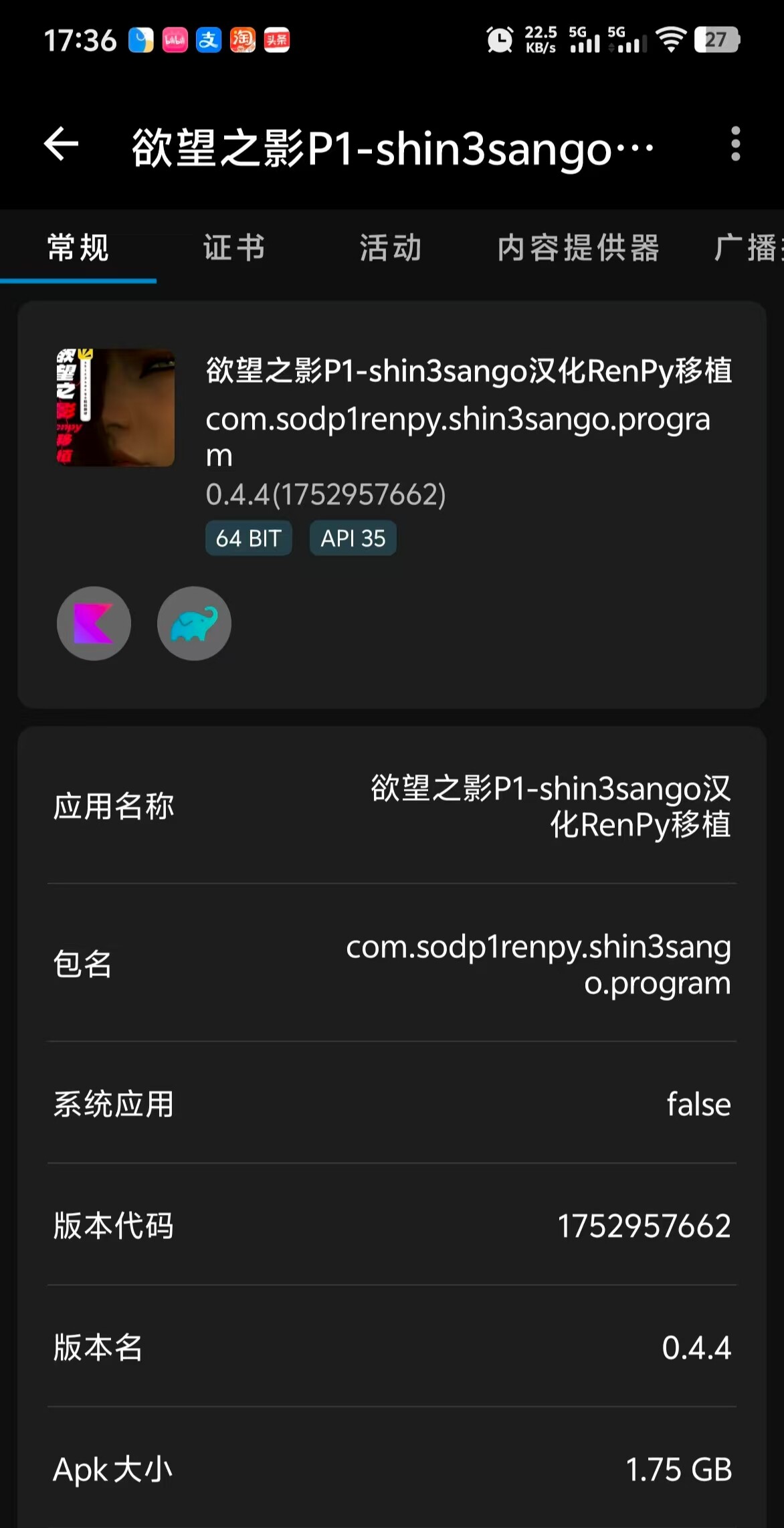Image resolution: width=784 pixels, height=1528 pixels.
Task: Tap the 包名 package name row
Action: coord(392,964)
